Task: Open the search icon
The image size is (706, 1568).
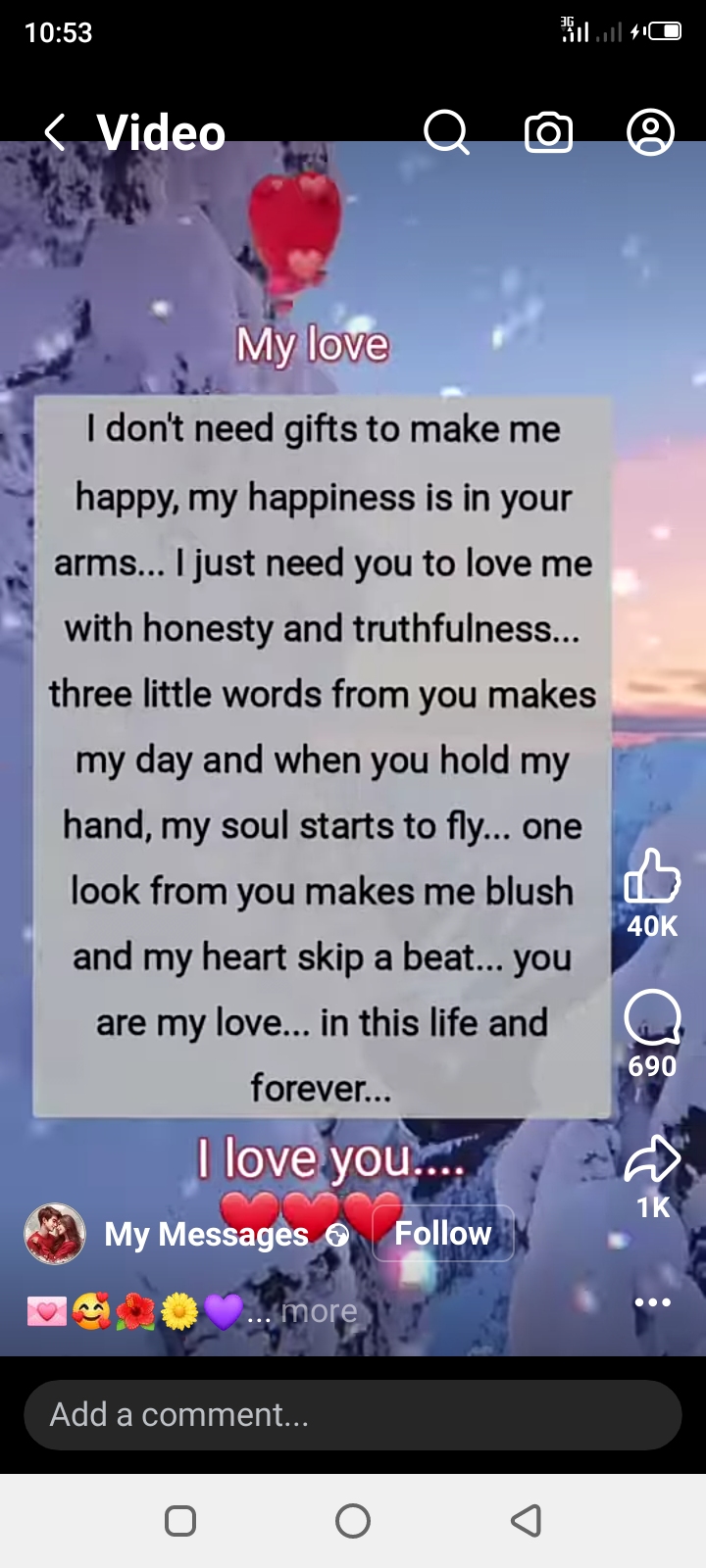Action: click(x=446, y=132)
